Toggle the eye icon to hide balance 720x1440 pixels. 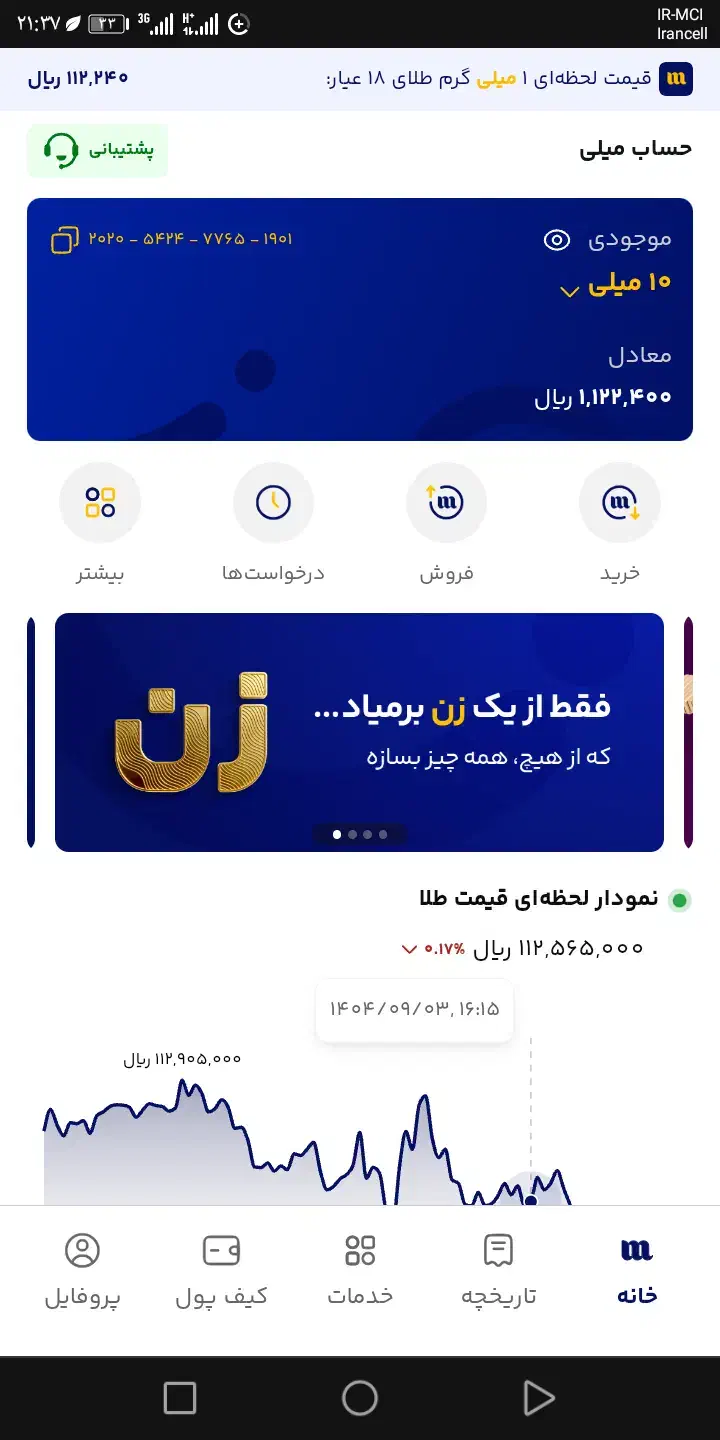(x=557, y=240)
